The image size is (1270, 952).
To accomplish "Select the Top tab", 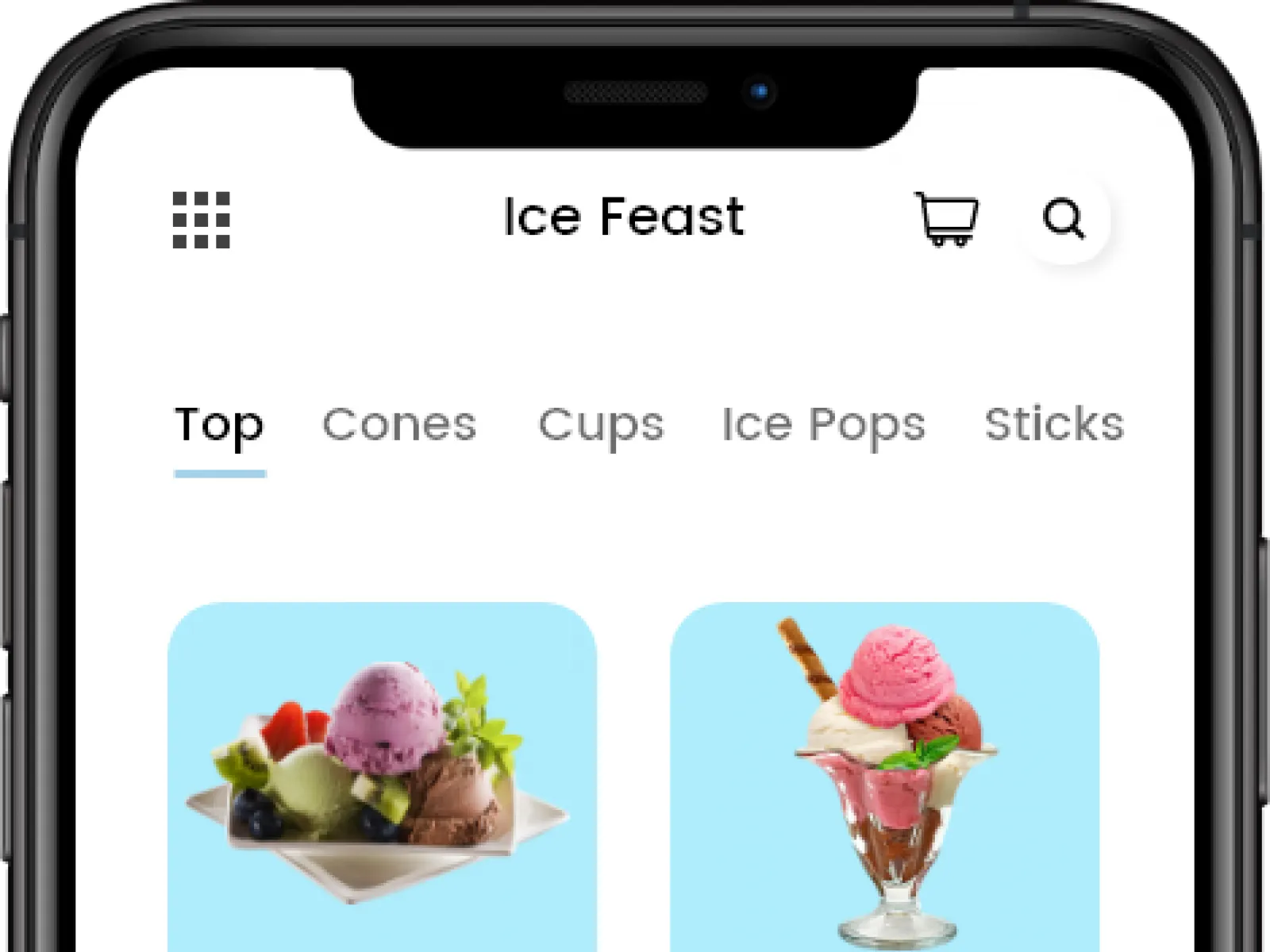I will (219, 425).
